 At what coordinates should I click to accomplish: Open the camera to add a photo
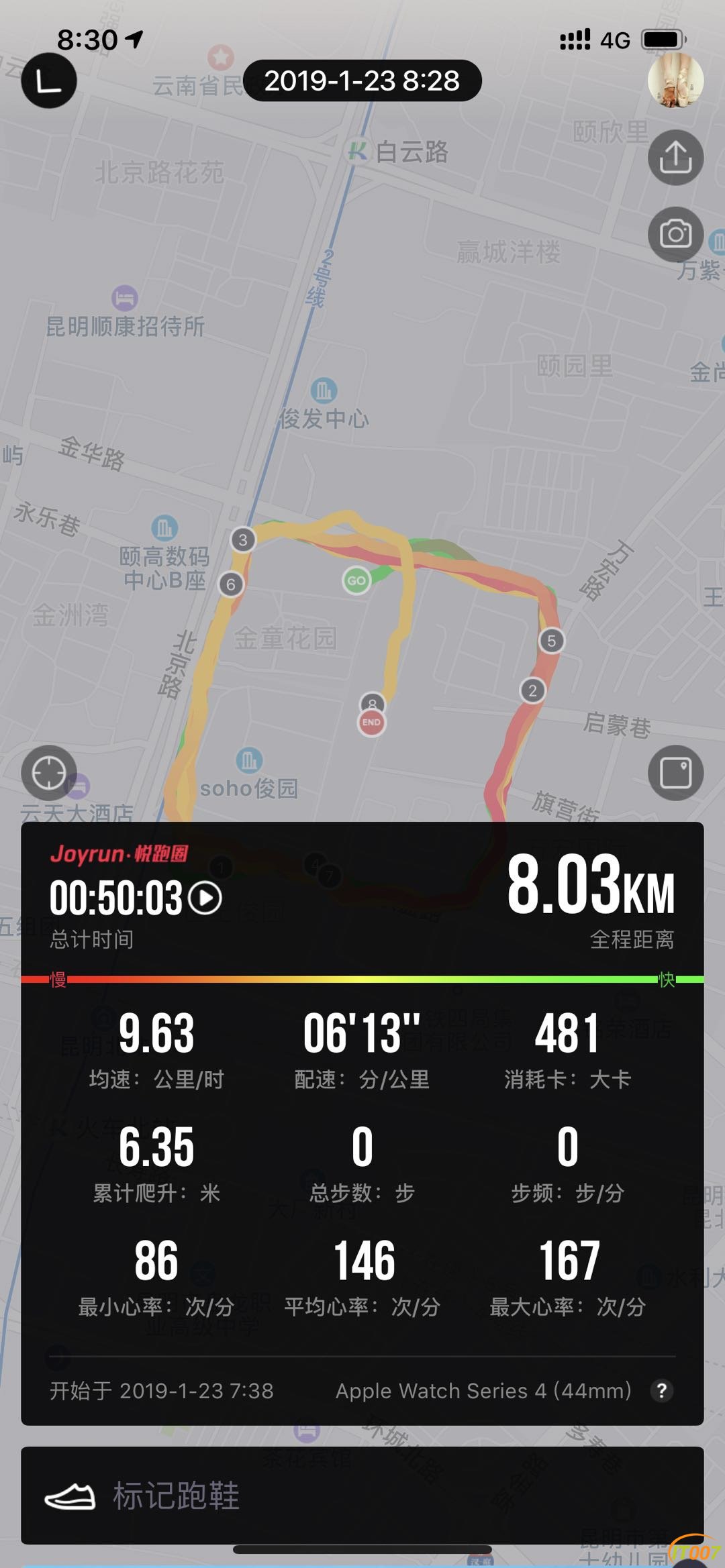675,234
